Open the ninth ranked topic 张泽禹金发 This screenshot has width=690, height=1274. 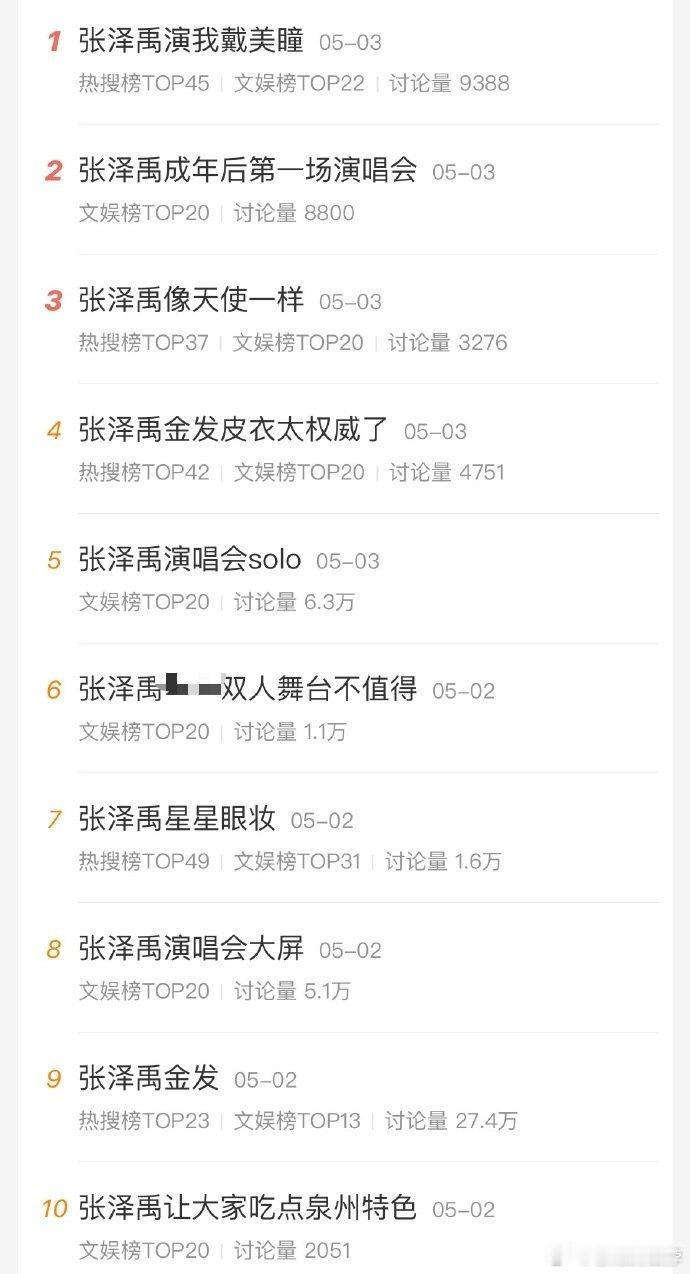pos(149,1079)
